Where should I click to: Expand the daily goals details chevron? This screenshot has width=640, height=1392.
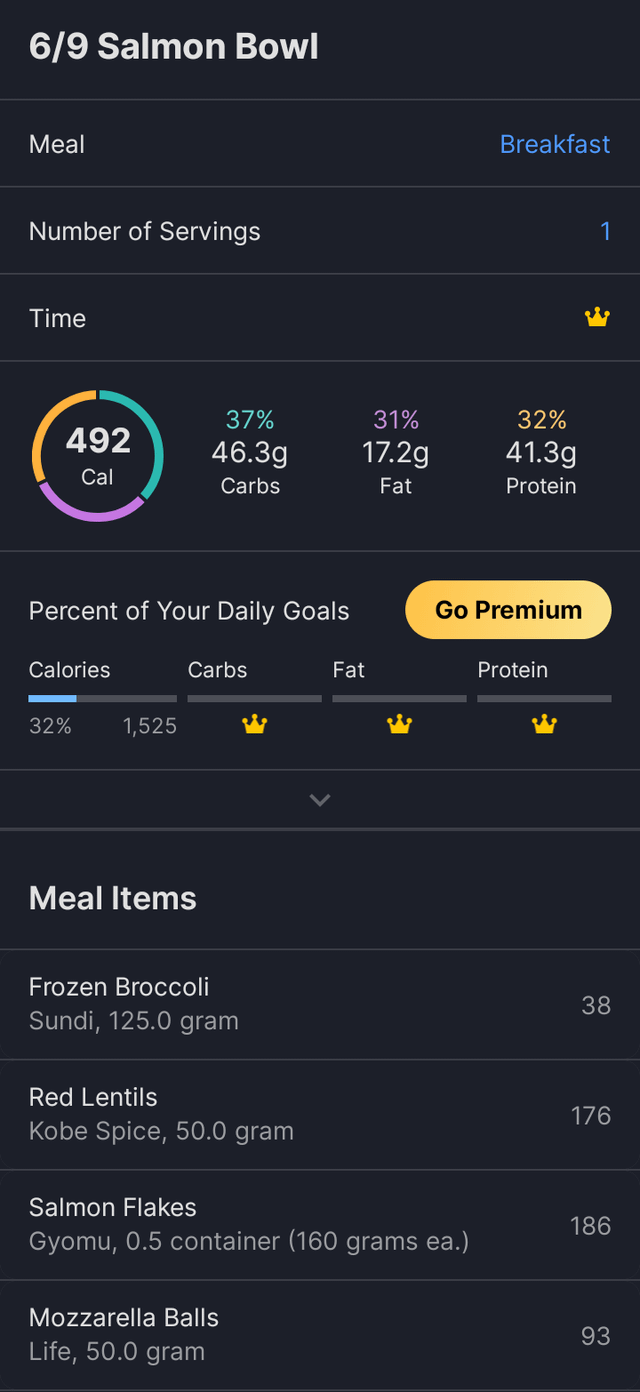(320, 800)
